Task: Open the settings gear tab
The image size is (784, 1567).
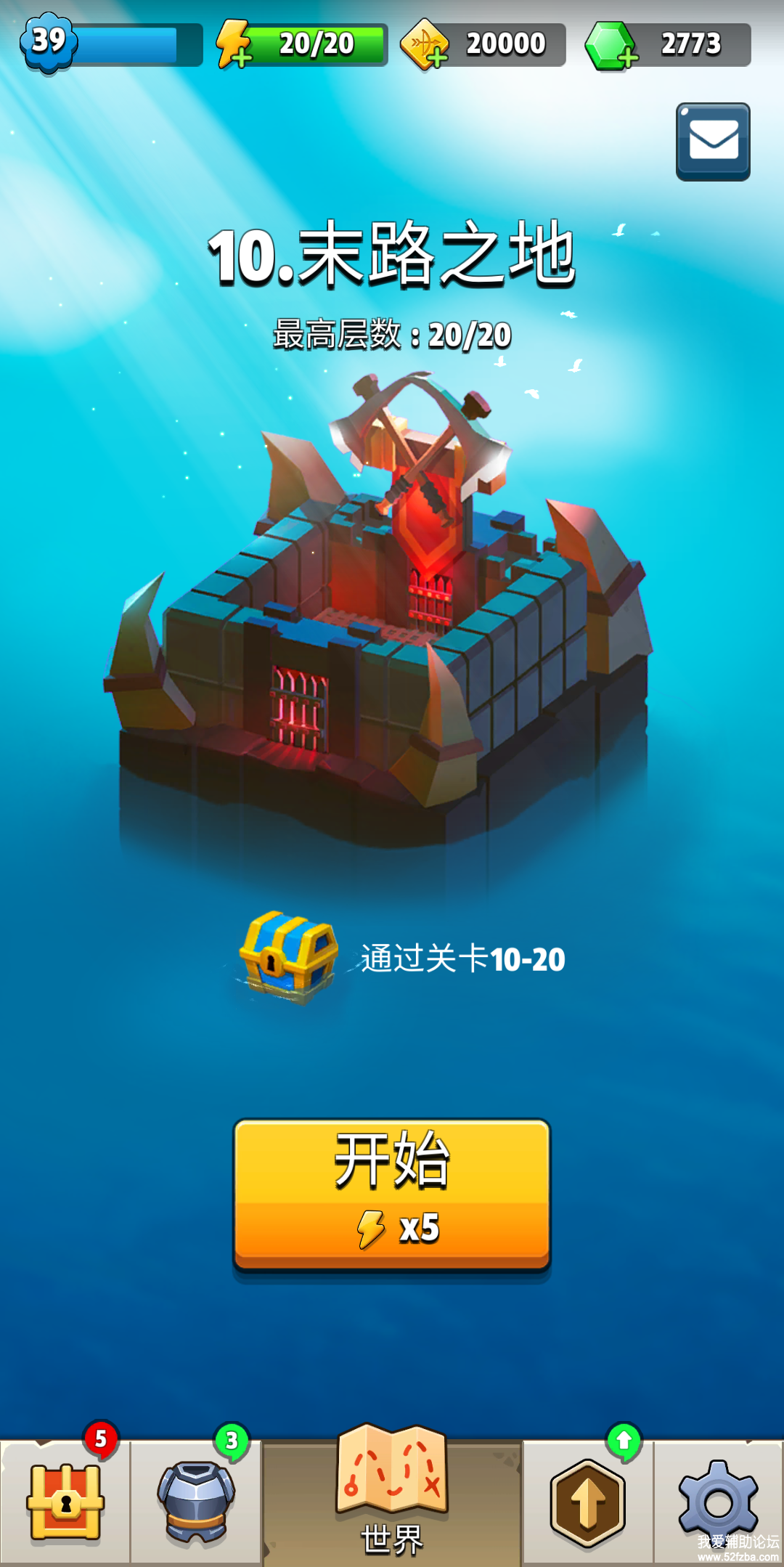Action: (718, 1502)
